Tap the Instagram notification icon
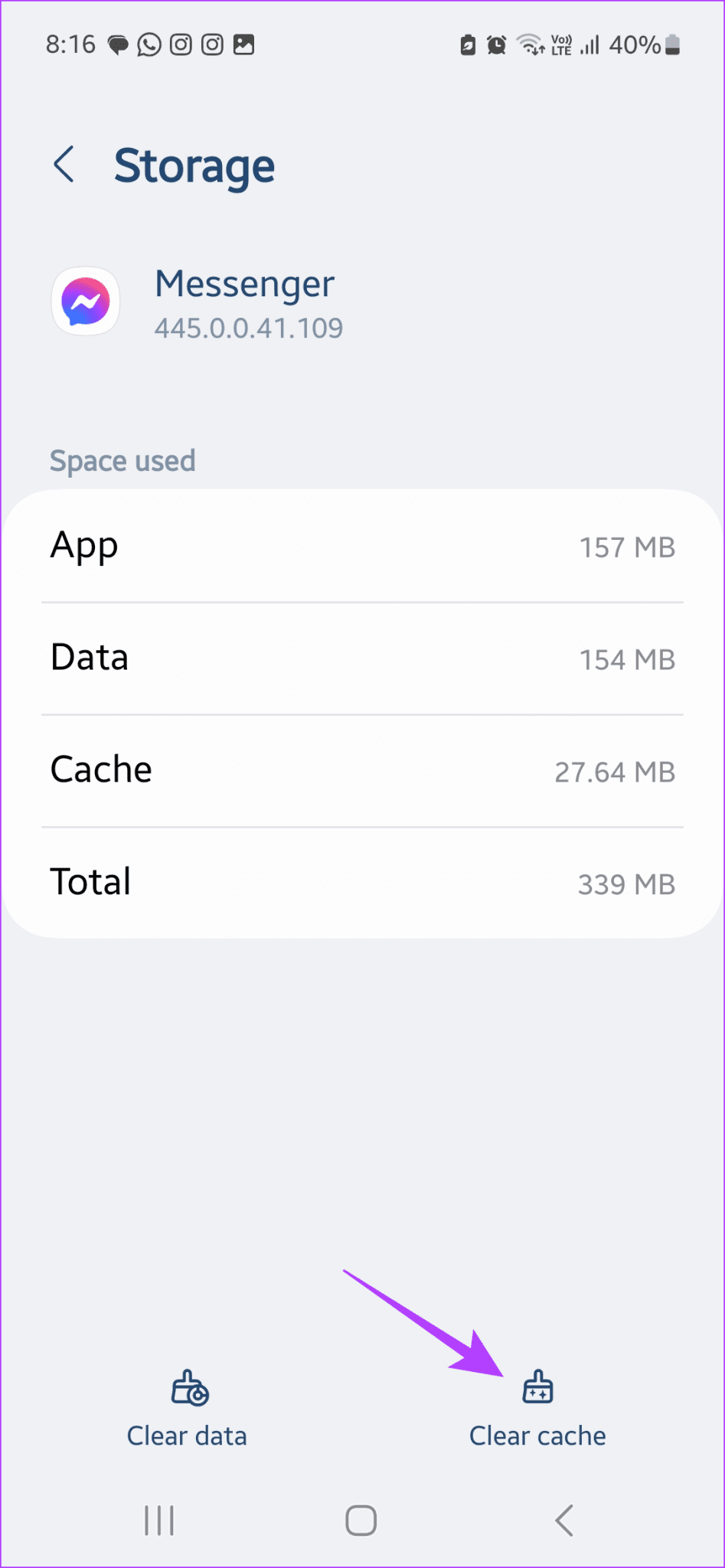This screenshot has height=1568, width=725. coord(179,44)
